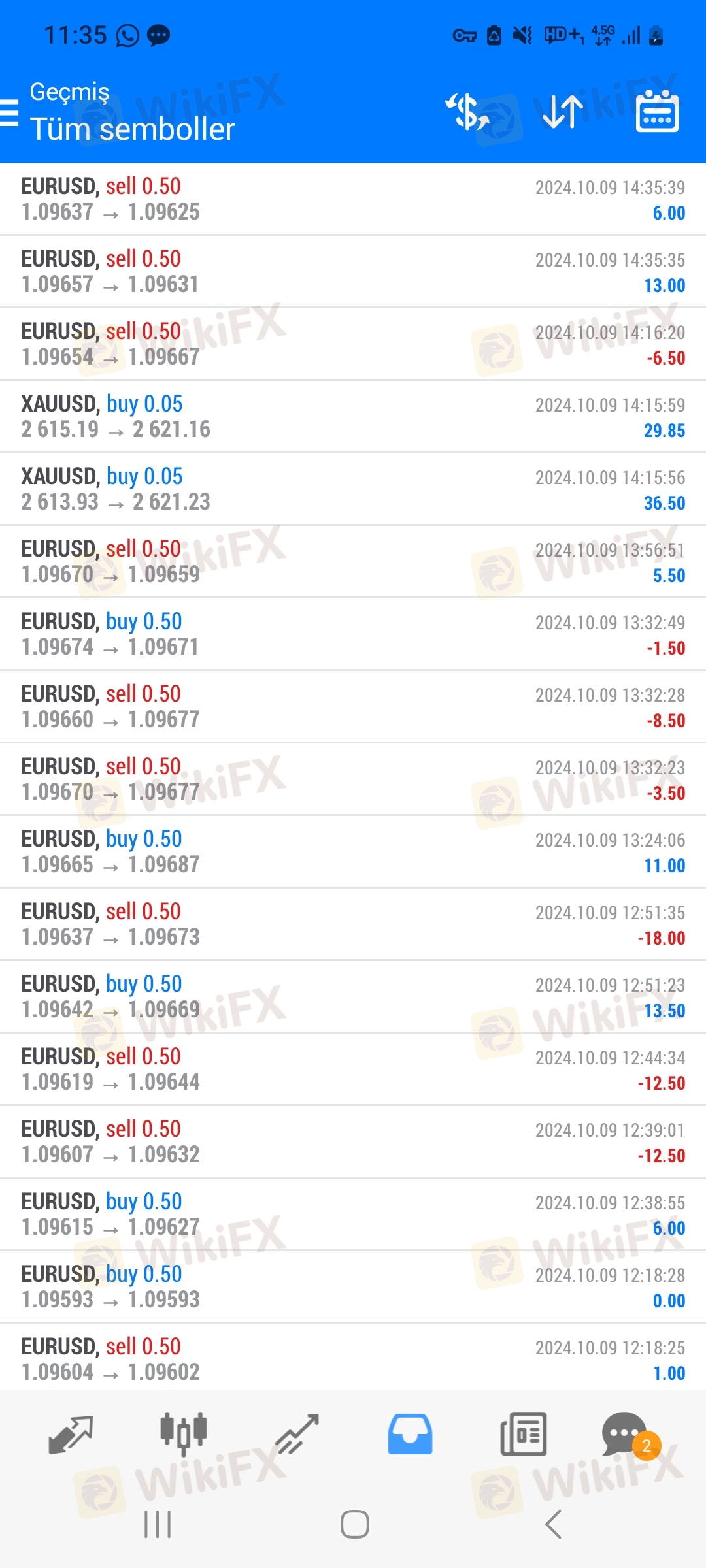
Task: Open the symbol filter dollar icon
Action: [x=467, y=112]
